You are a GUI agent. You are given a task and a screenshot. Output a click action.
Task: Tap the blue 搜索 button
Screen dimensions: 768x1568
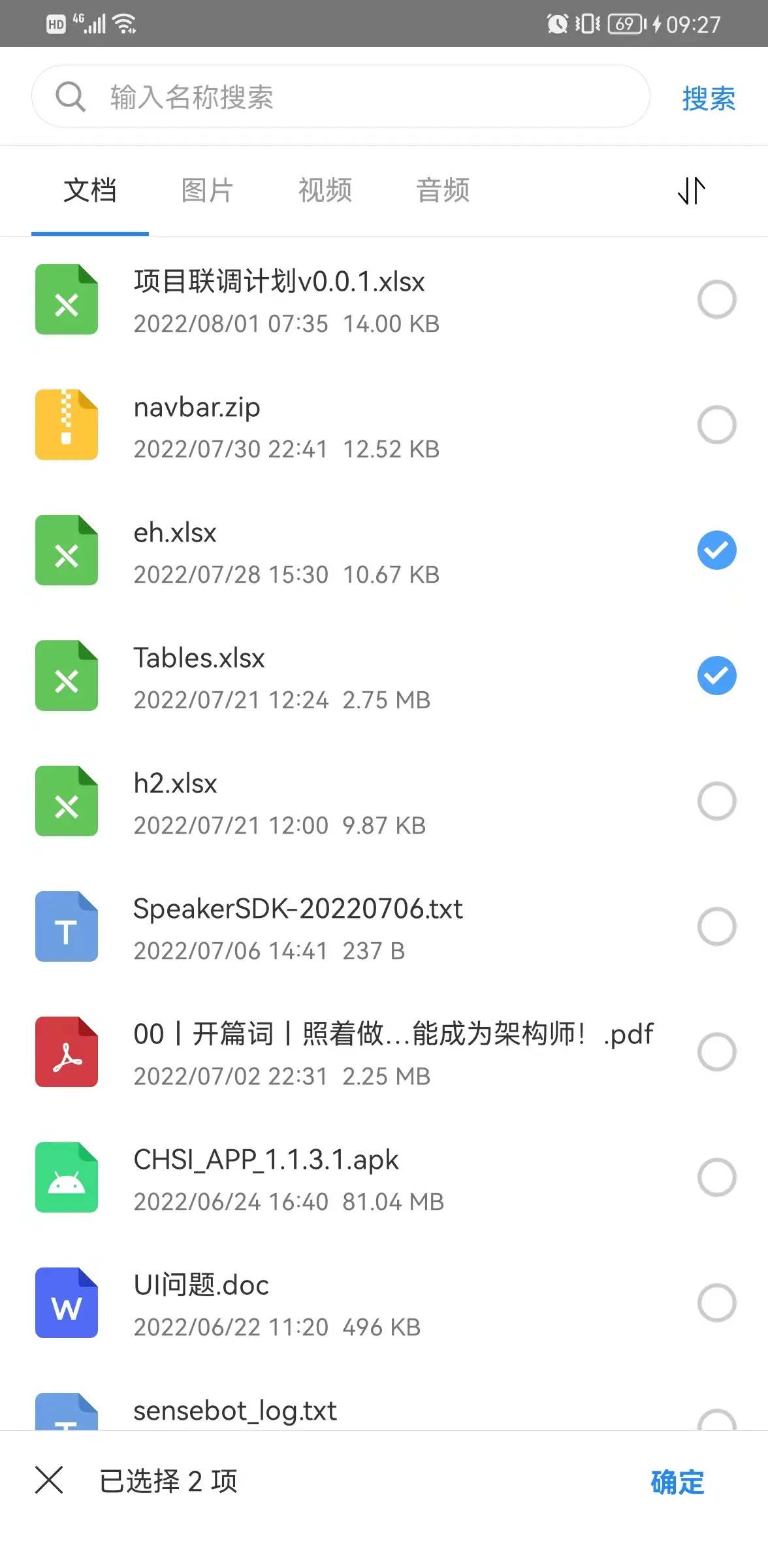(x=709, y=99)
